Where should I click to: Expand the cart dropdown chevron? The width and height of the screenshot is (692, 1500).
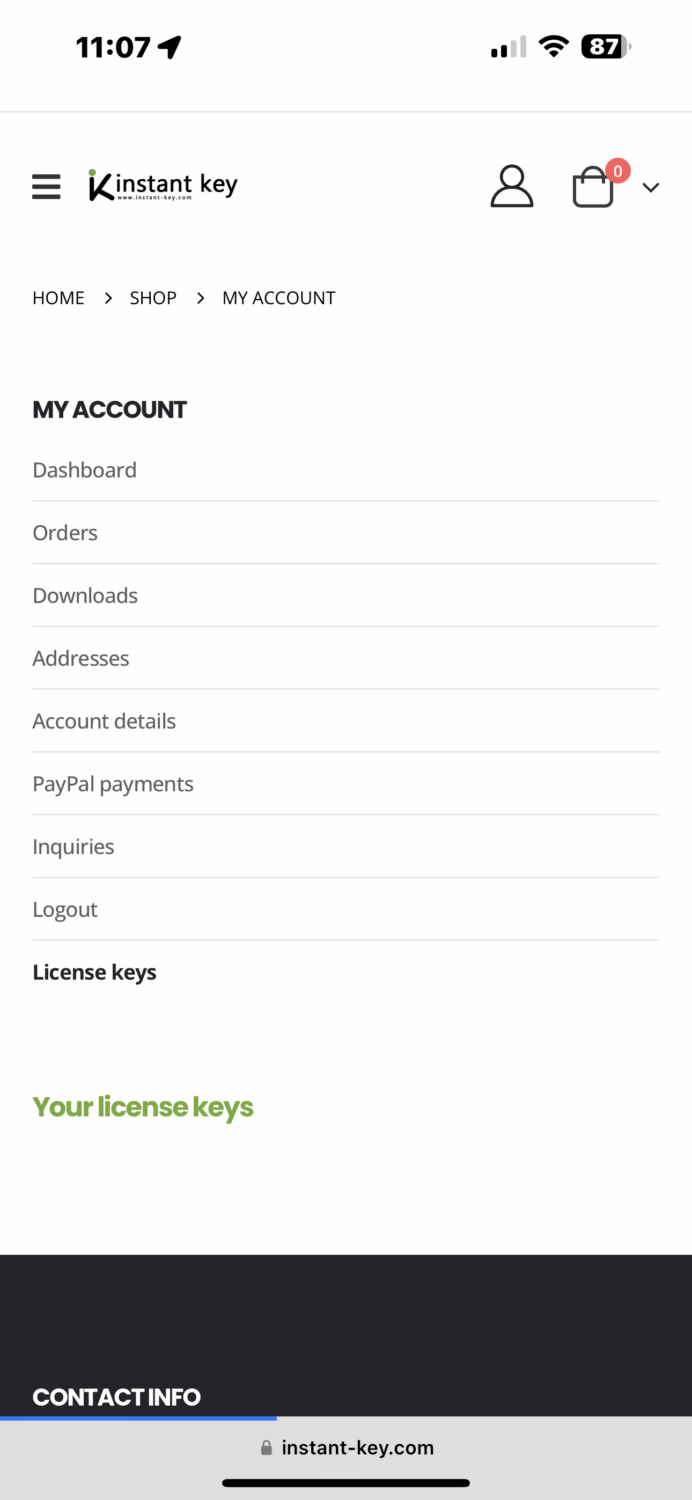click(651, 187)
